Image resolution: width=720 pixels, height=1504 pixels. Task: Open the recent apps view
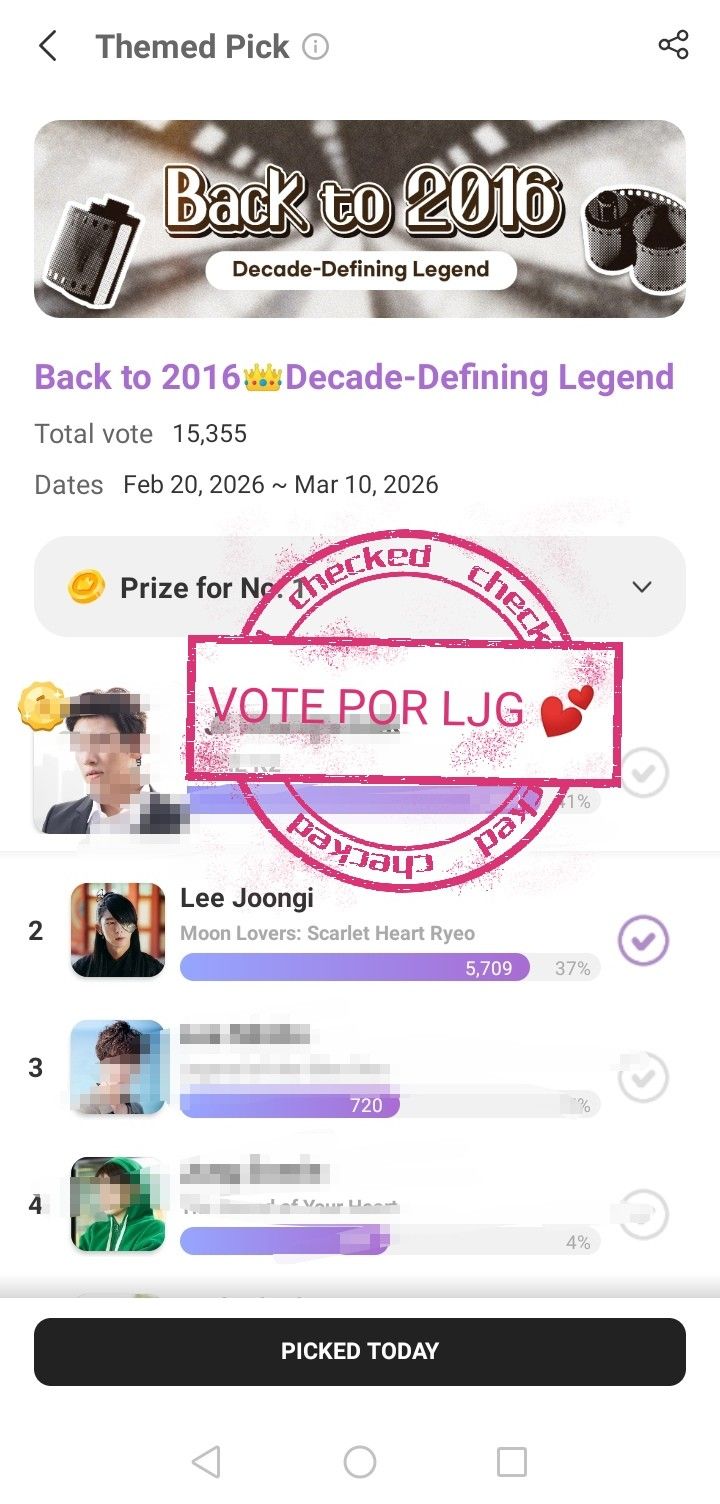pos(512,1462)
